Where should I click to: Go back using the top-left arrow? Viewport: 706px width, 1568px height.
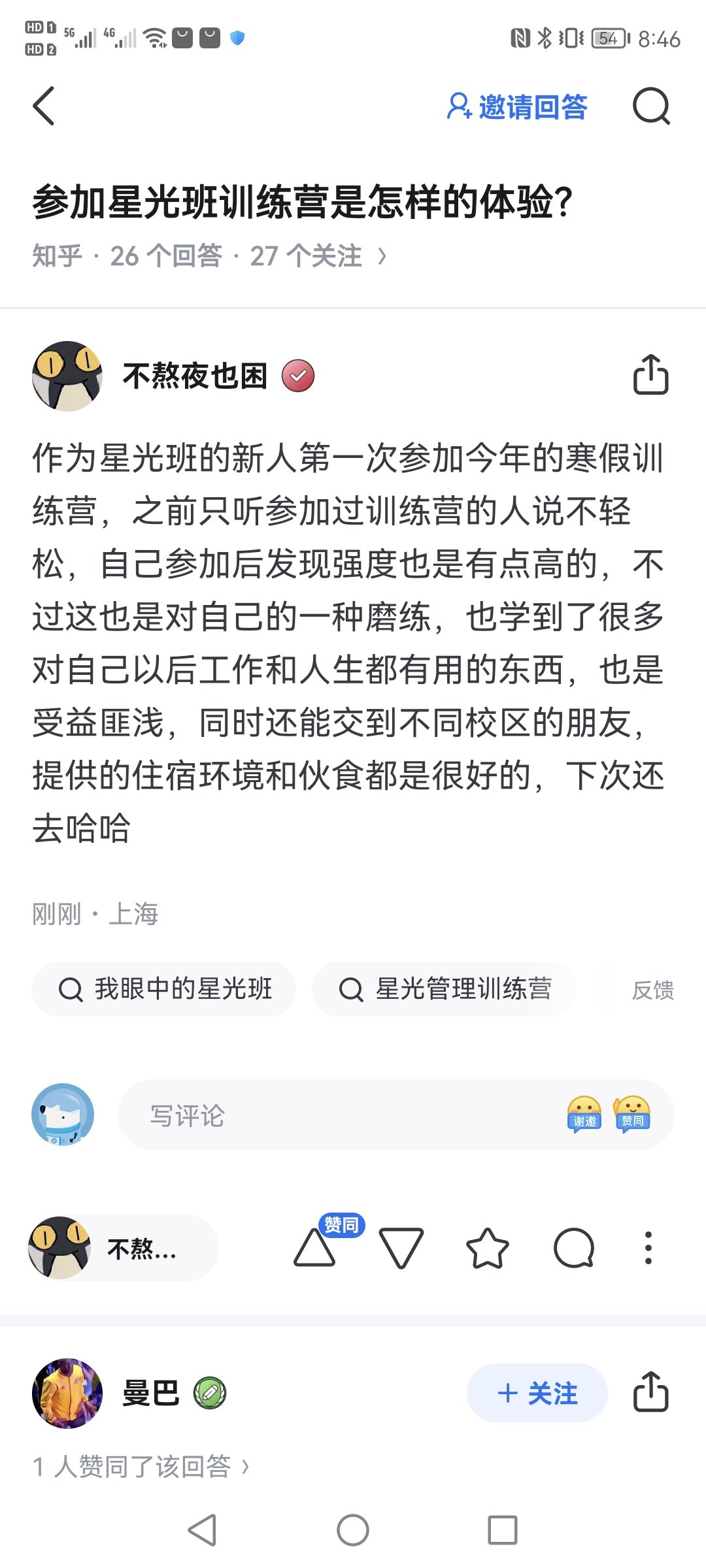[44, 106]
